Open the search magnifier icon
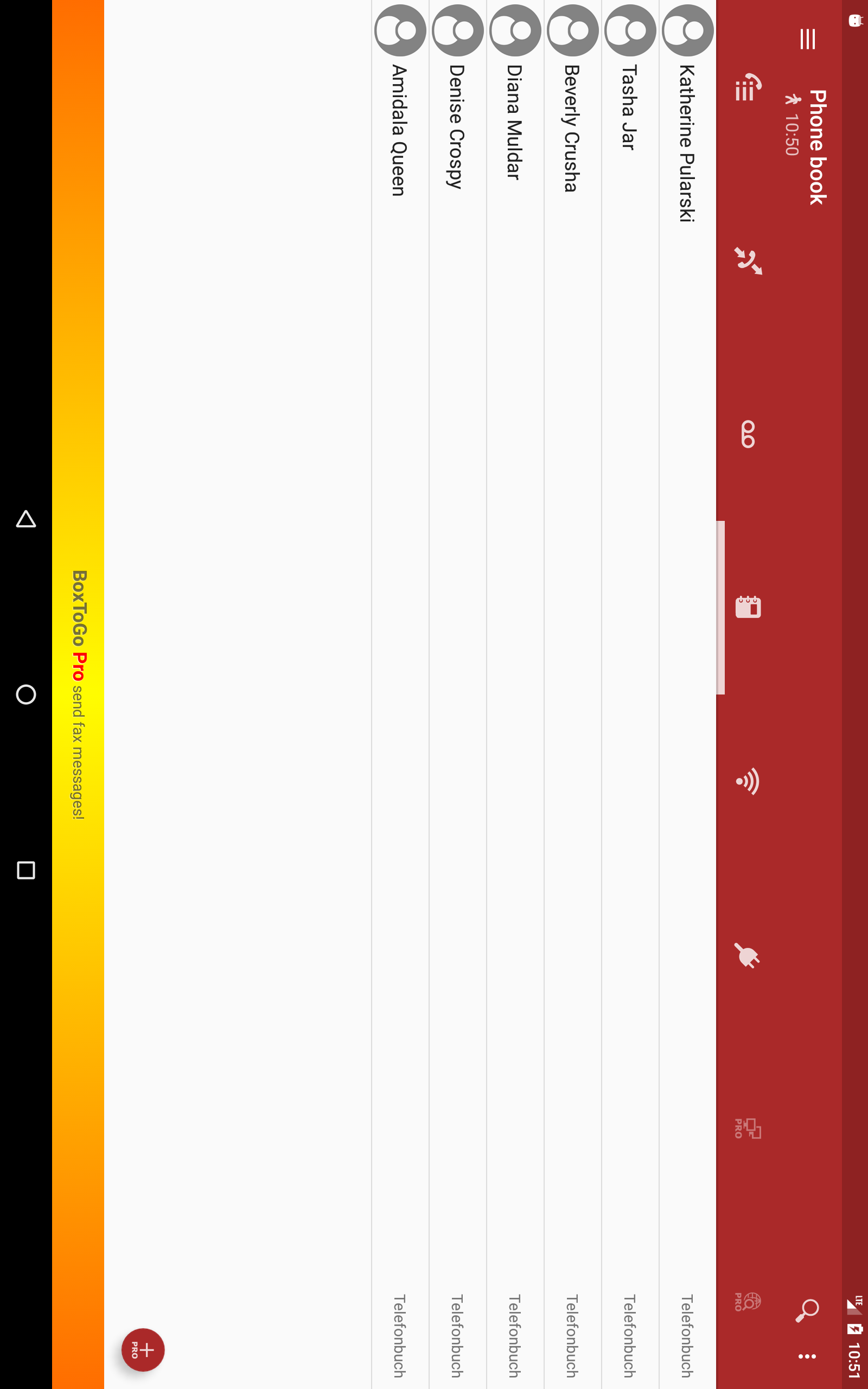The image size is (868, 1389). [807, 1311]
